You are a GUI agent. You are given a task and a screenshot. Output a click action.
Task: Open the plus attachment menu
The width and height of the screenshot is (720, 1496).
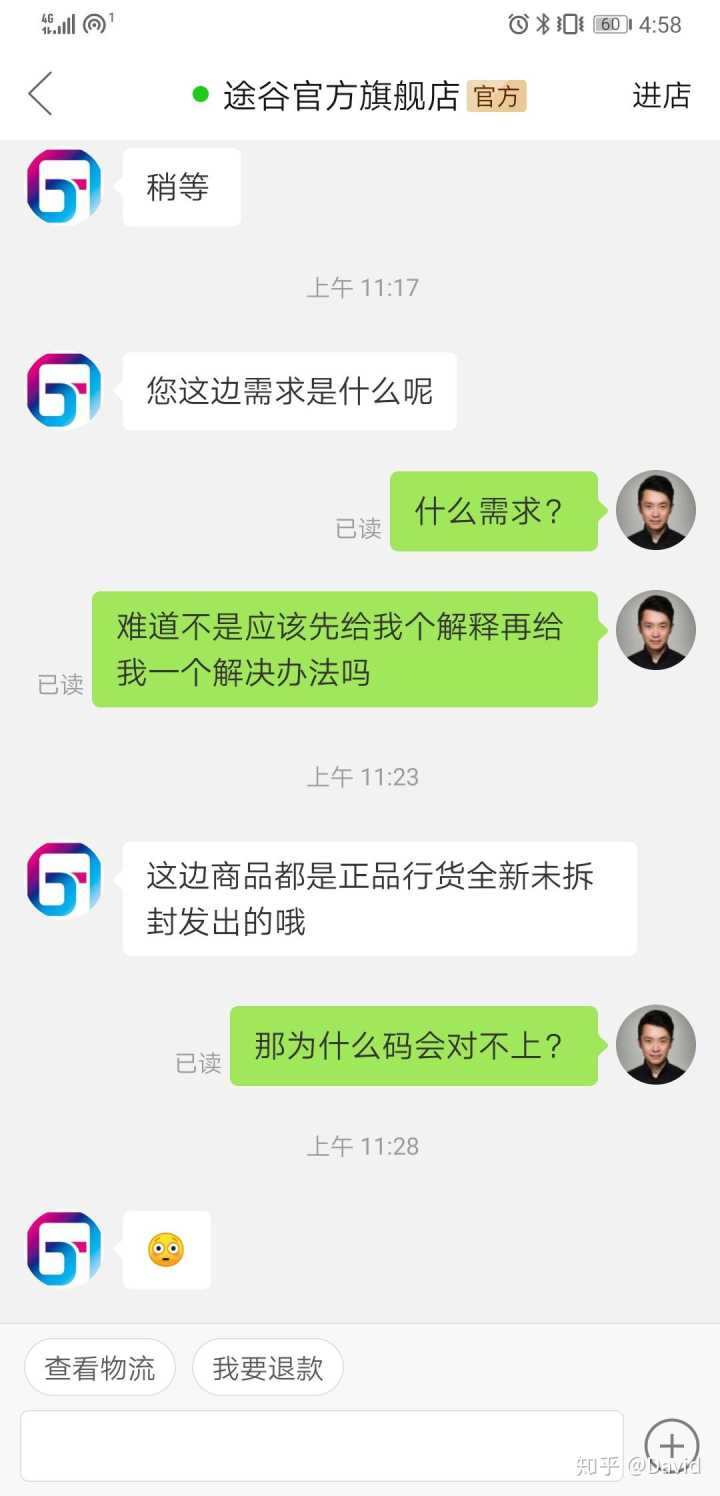[671, 1445]
